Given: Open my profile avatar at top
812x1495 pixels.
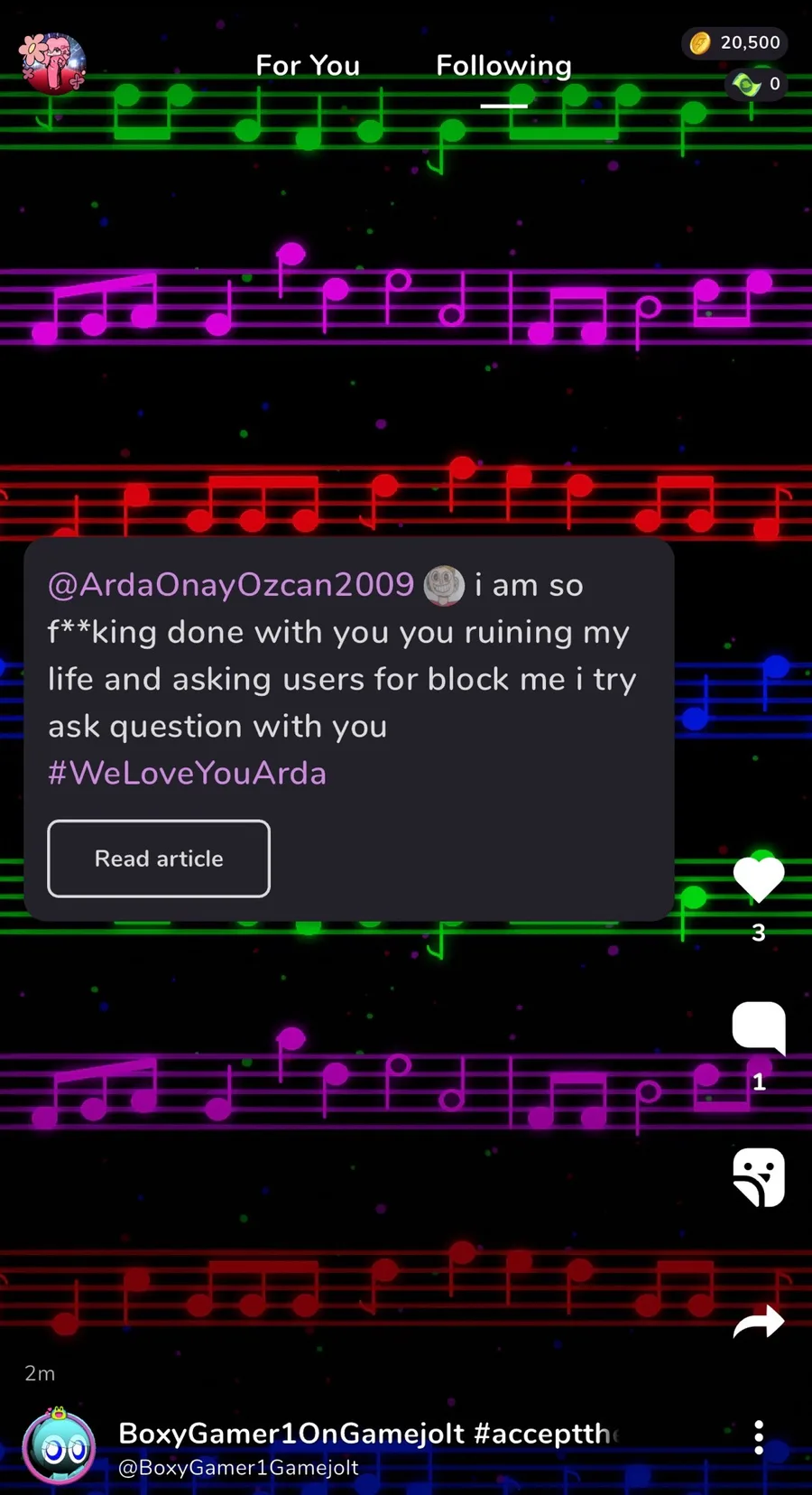Looking at the screenshot, I should click(x=53, y=64).
